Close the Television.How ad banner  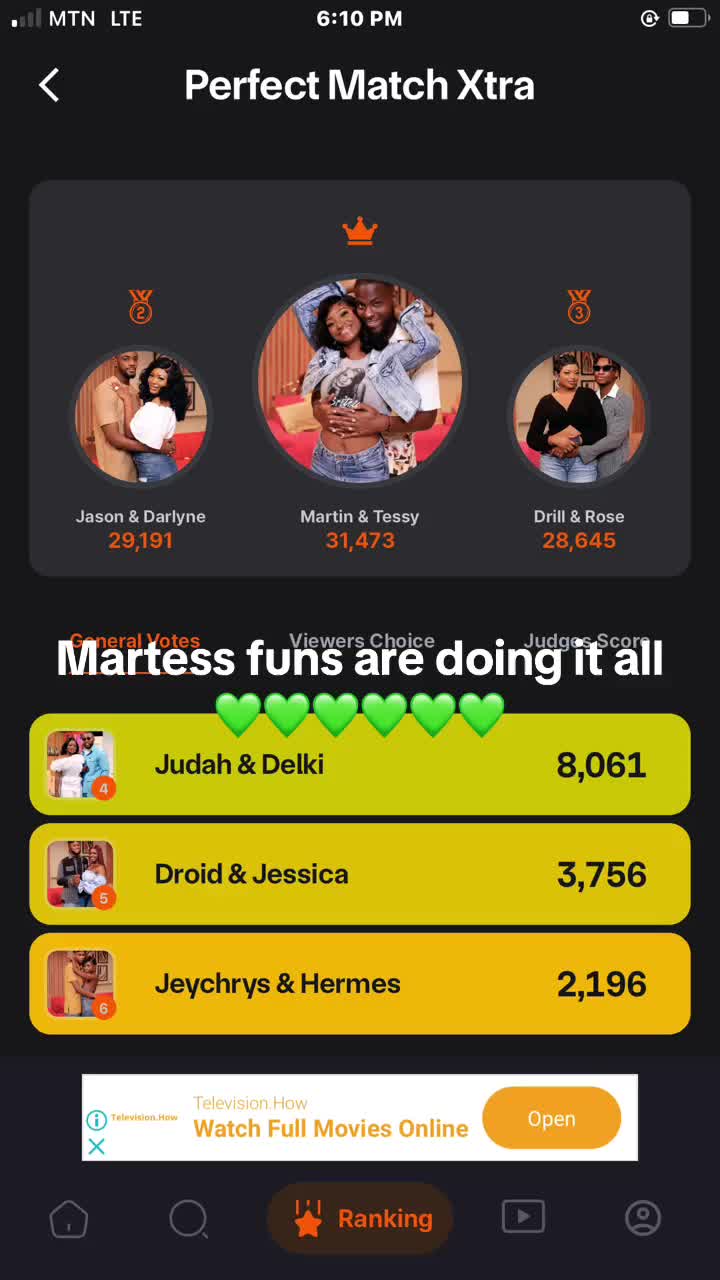(x=96, y=1147)
